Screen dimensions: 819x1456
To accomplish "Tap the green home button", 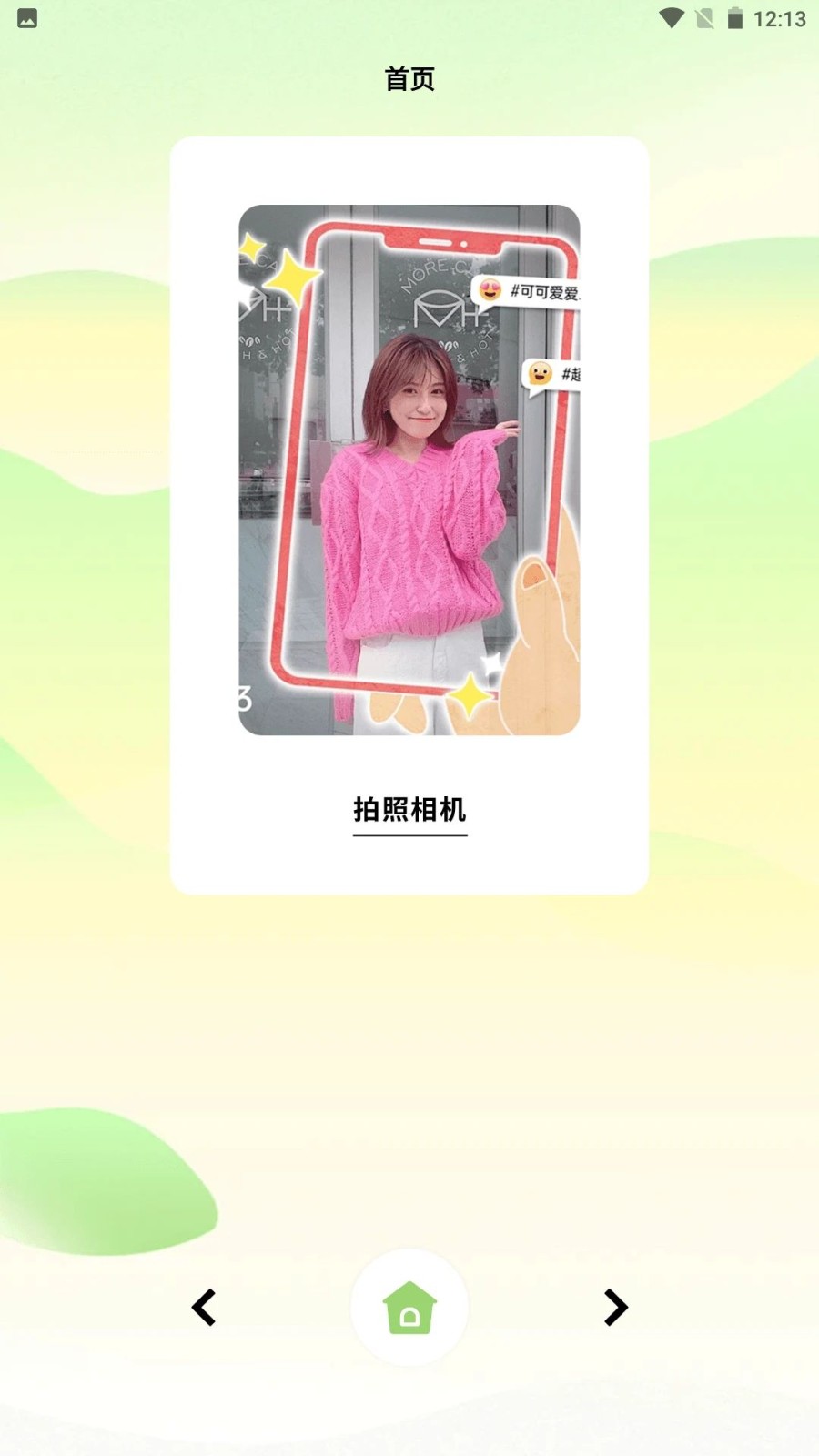I will point(409,1308).
